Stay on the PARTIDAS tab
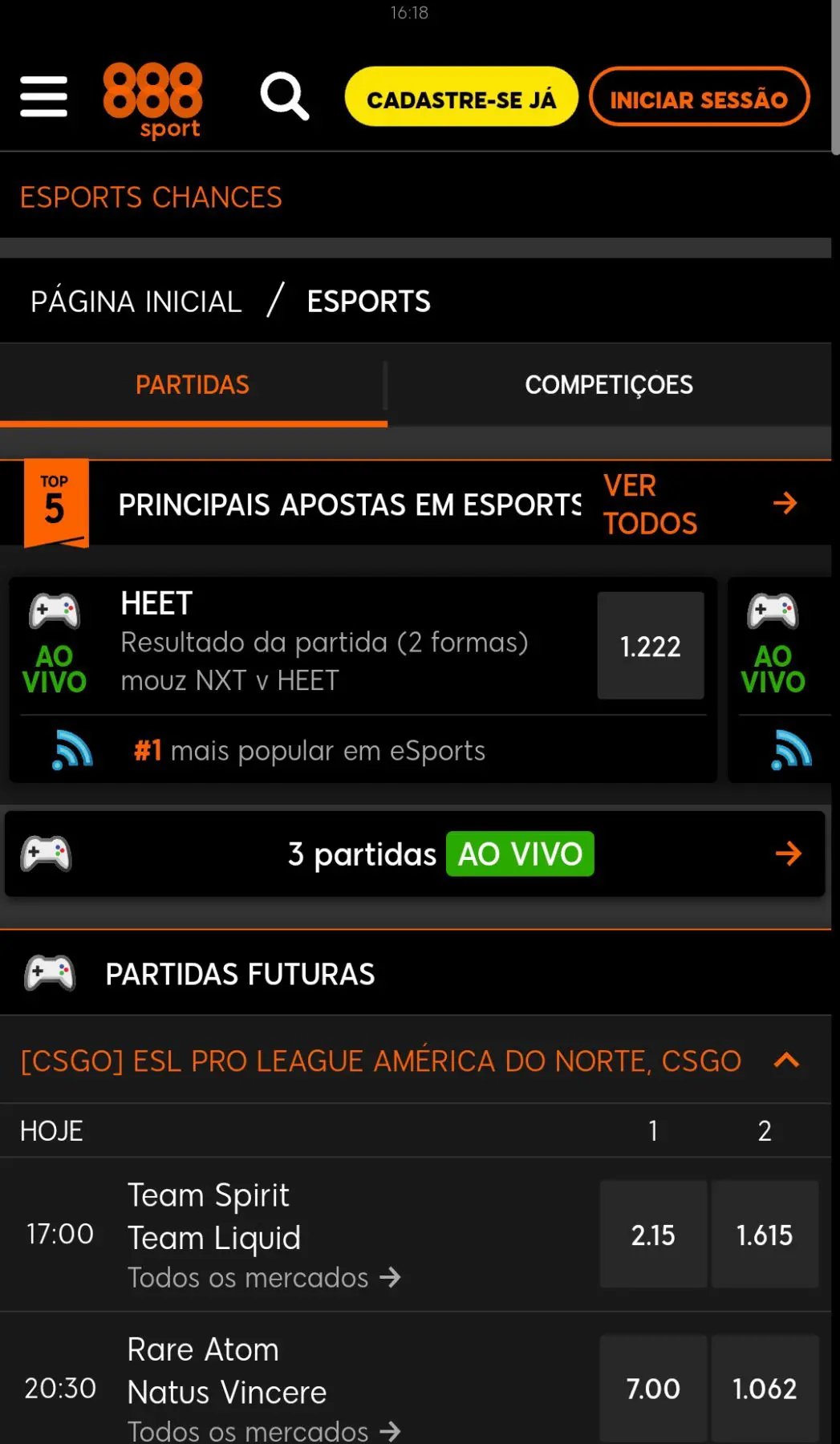Screen dimensions: 840x1444 coord(192,385)
